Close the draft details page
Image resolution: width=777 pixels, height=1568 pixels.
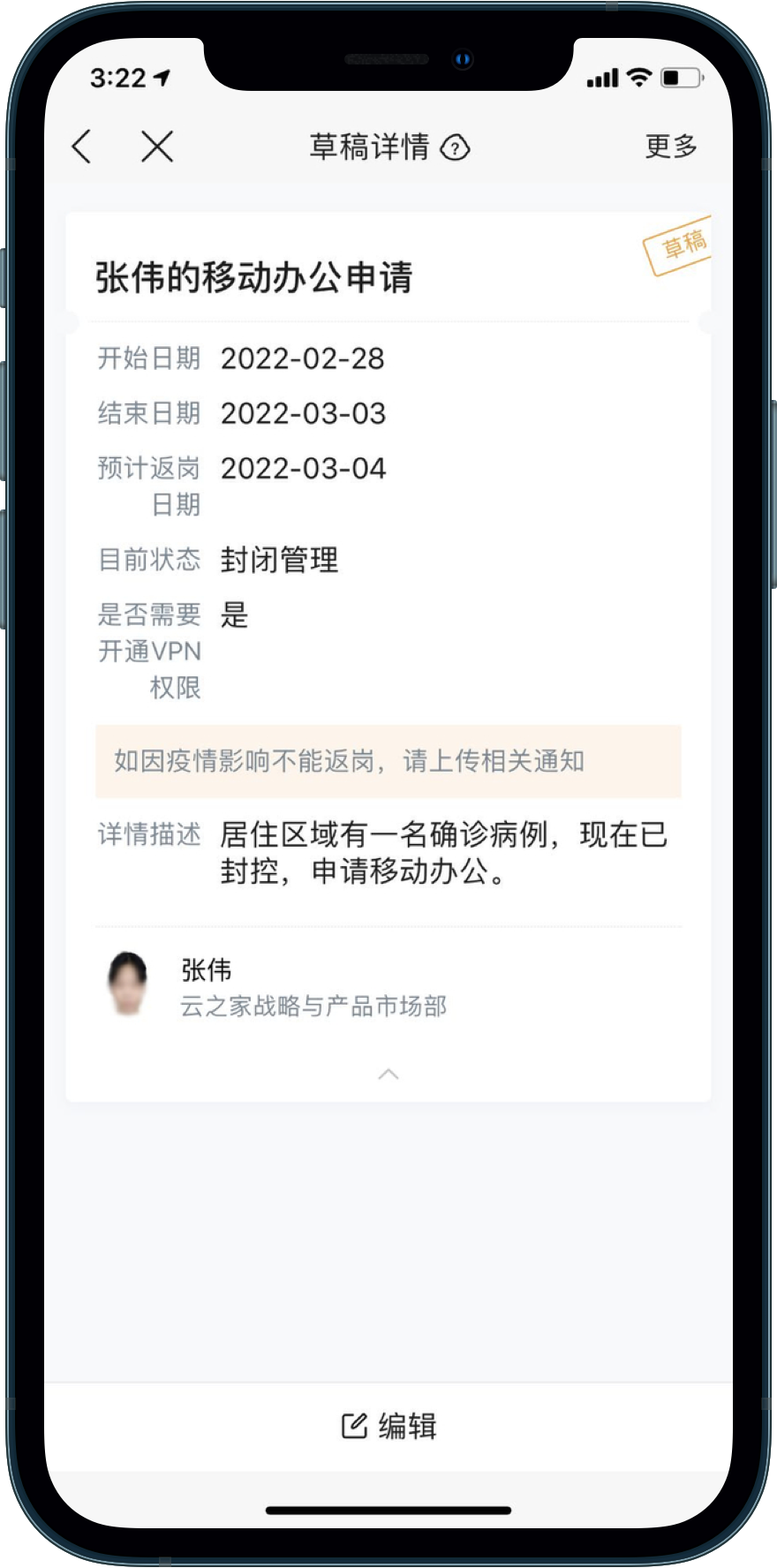click(x=157, y=147)
